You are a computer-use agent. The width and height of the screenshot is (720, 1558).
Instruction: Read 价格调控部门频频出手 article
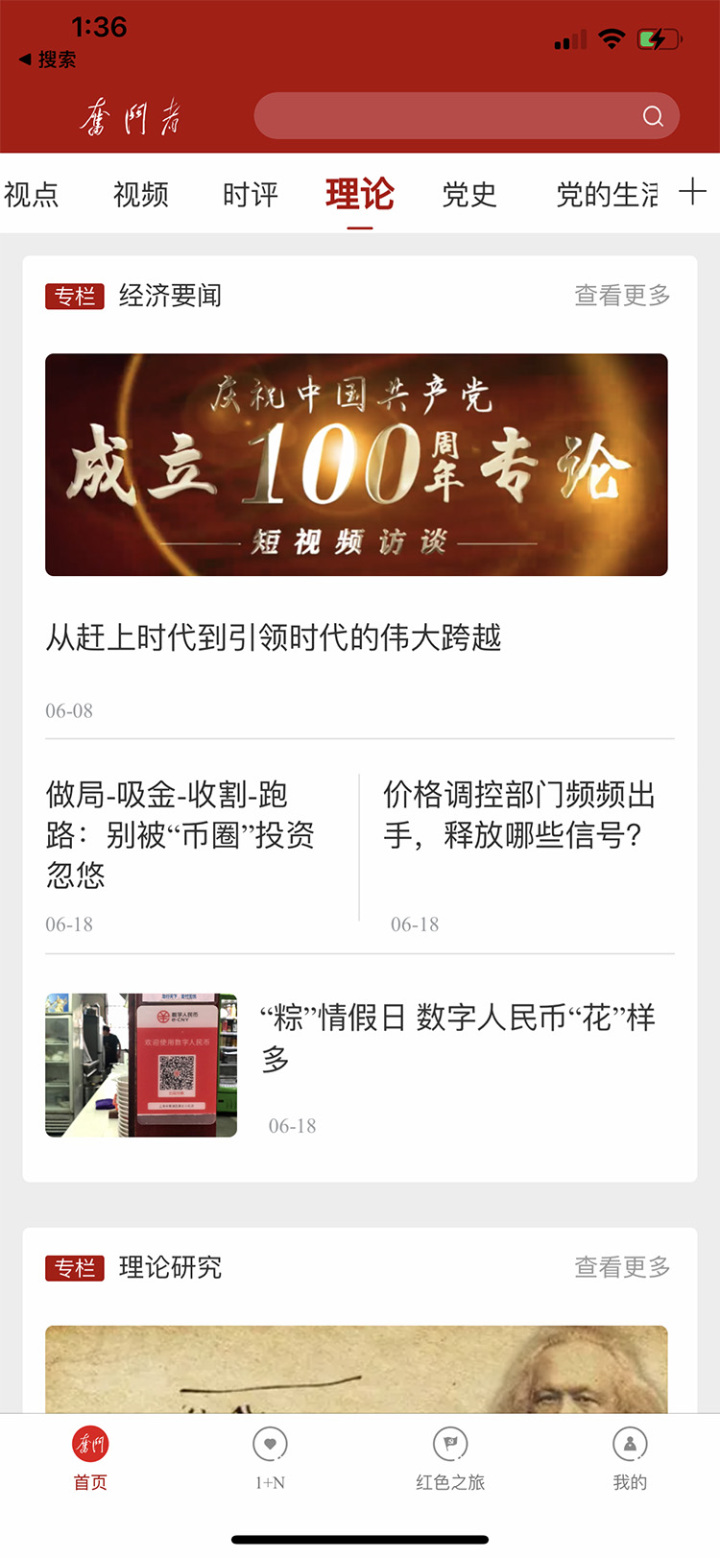click(519, 815)
